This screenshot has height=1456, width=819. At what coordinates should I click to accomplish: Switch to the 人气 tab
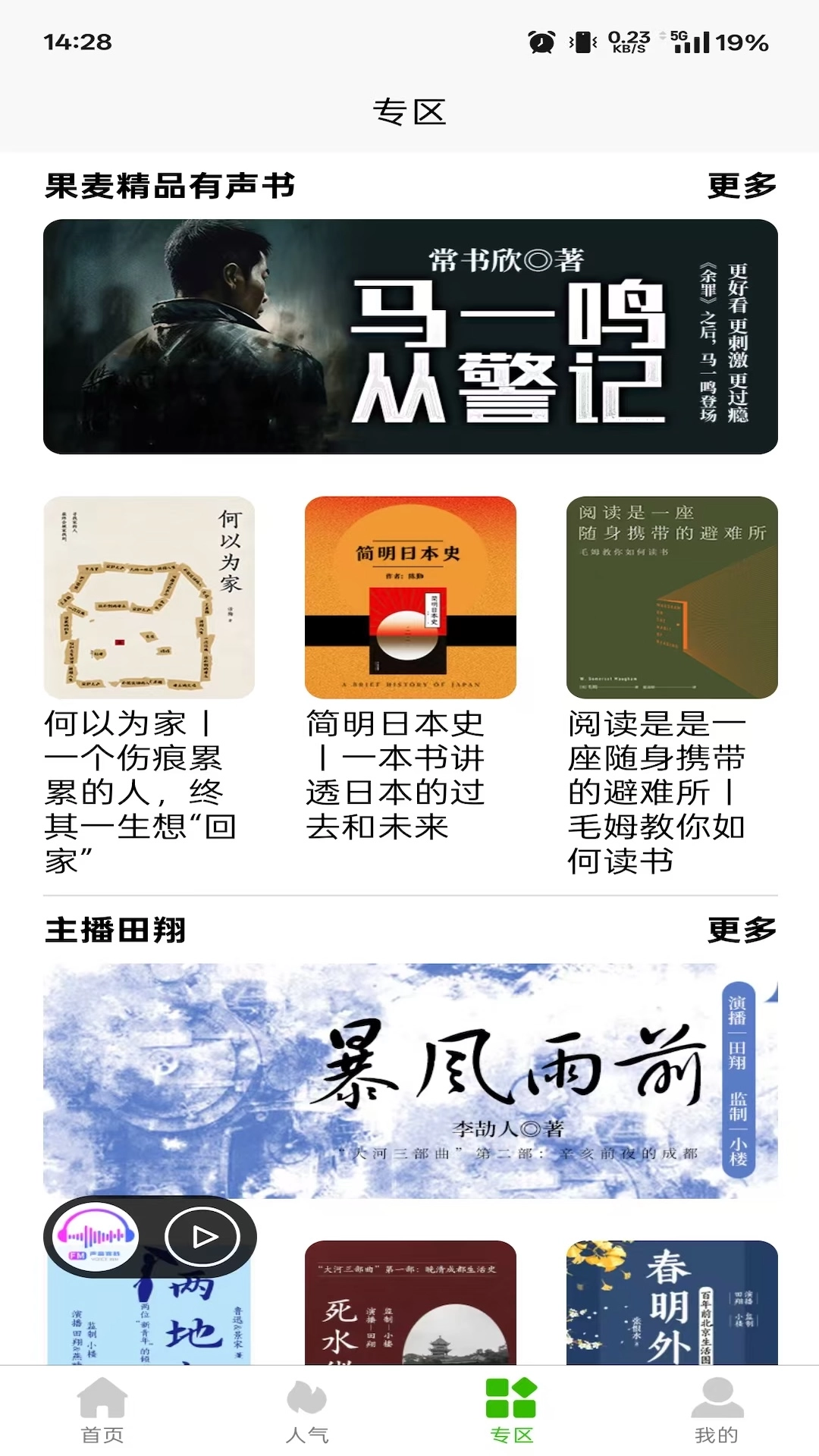[307, 1410]
